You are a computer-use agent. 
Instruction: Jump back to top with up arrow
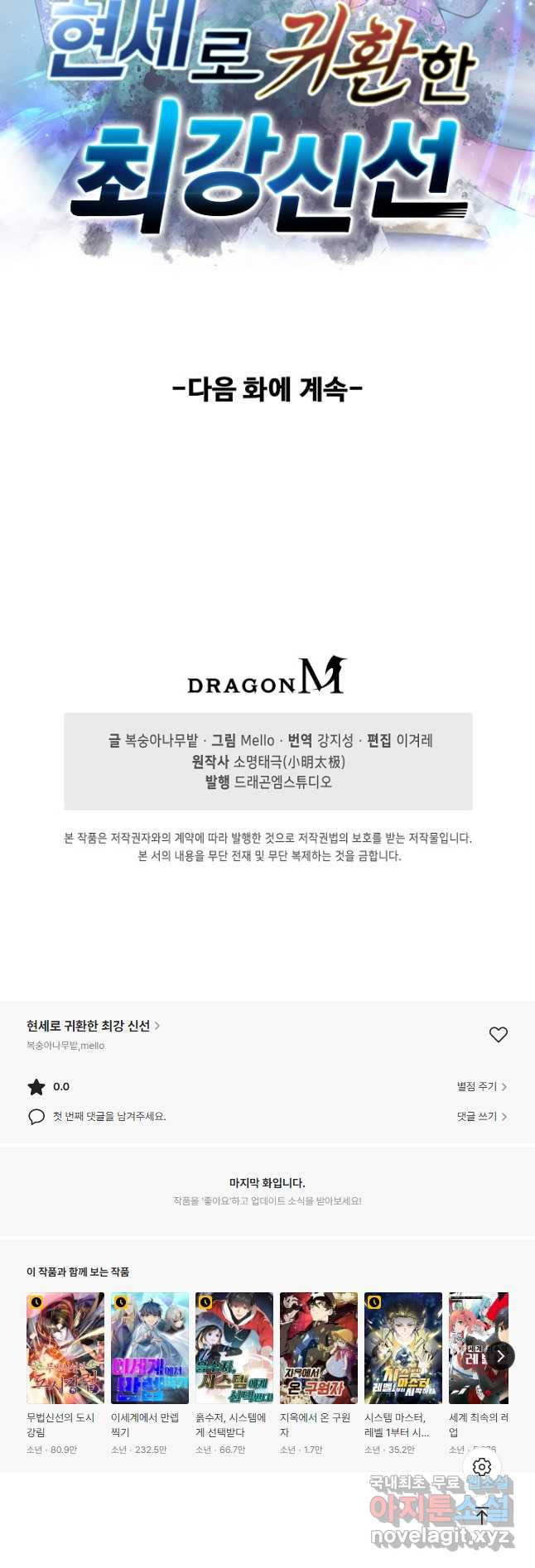482,1516
